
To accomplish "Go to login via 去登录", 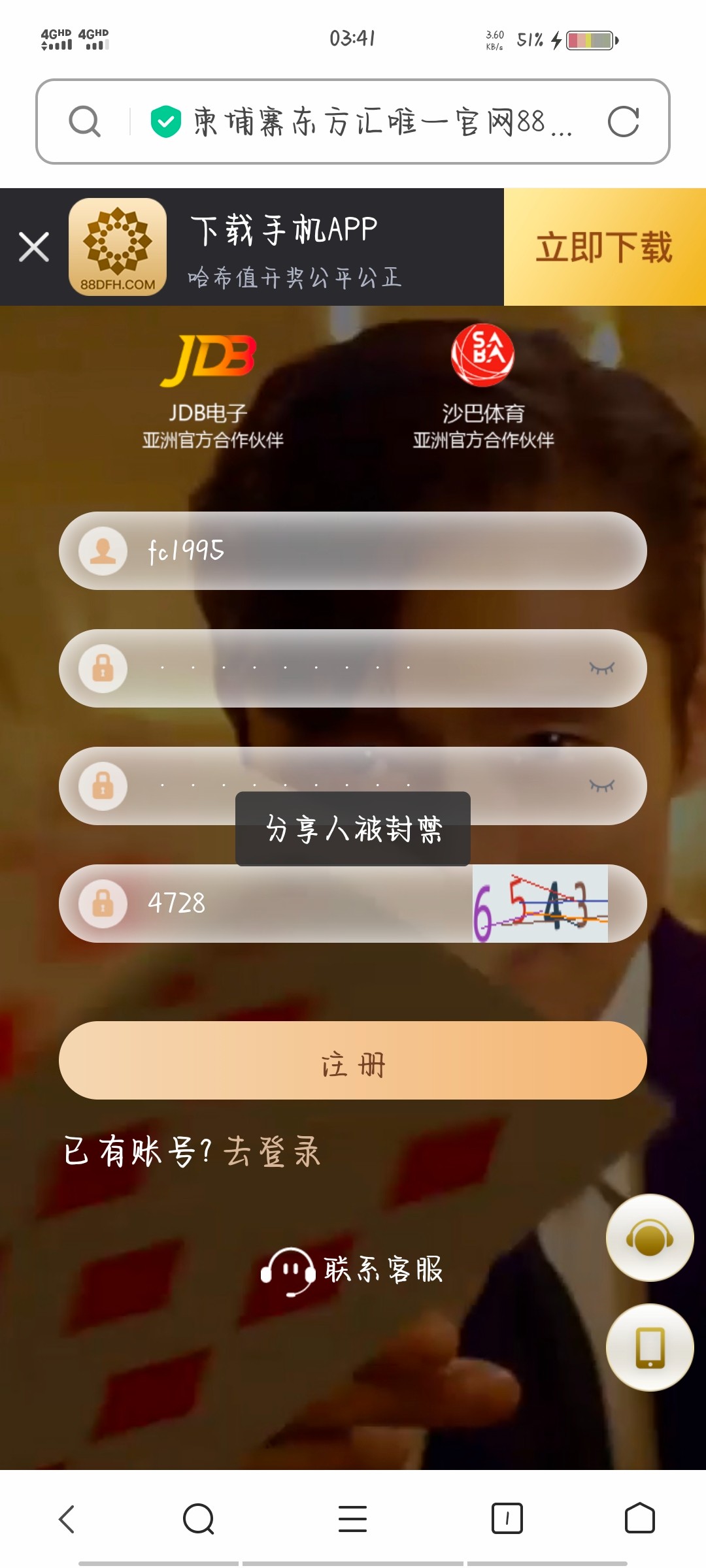I will click(x=272, y=1151).
